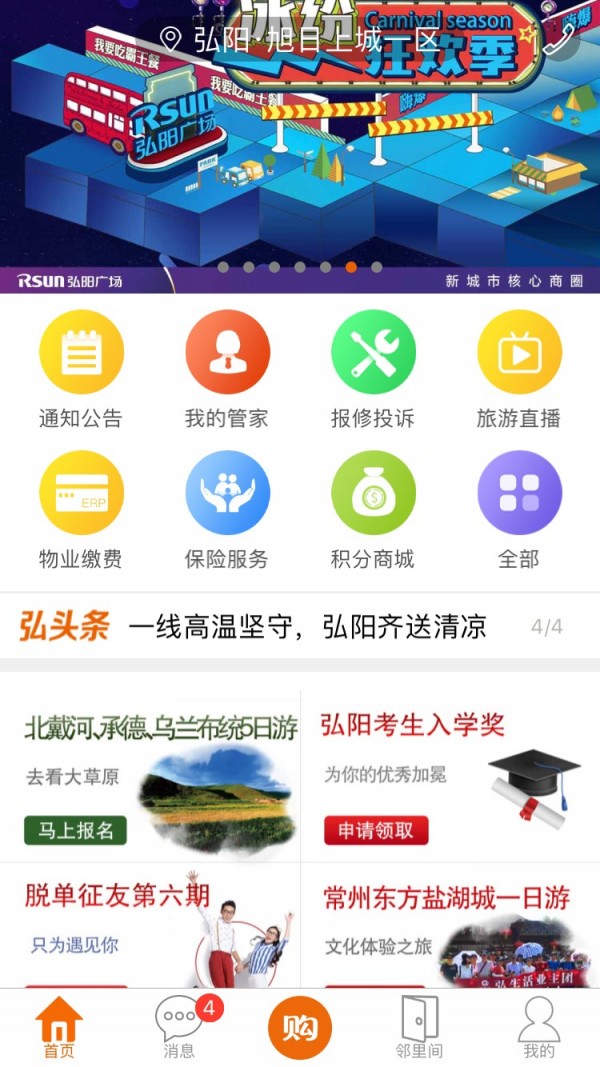Change community location 弘阳·旭日上城一区

point(300,40)
